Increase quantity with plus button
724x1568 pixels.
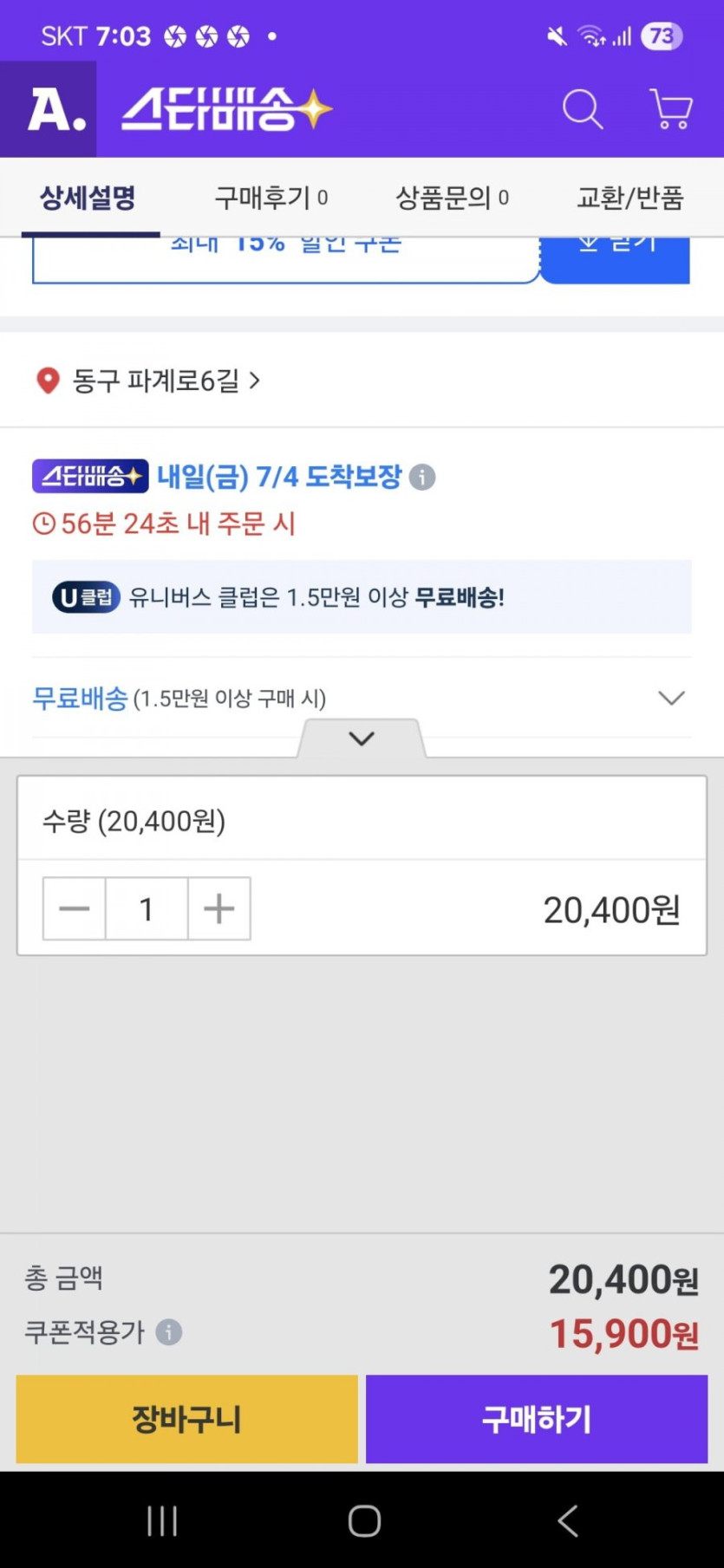(219, 908)
